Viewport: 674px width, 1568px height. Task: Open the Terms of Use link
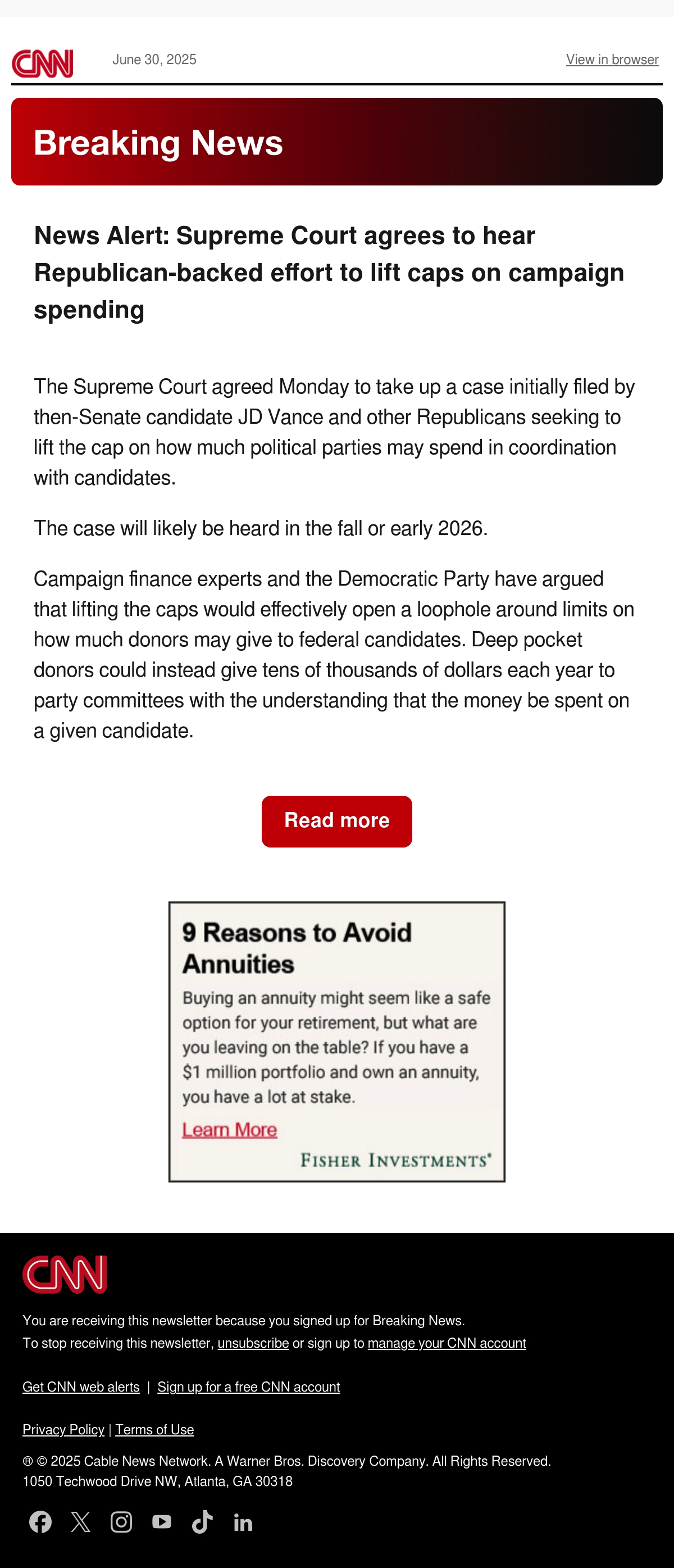(x=154, y=1429)
